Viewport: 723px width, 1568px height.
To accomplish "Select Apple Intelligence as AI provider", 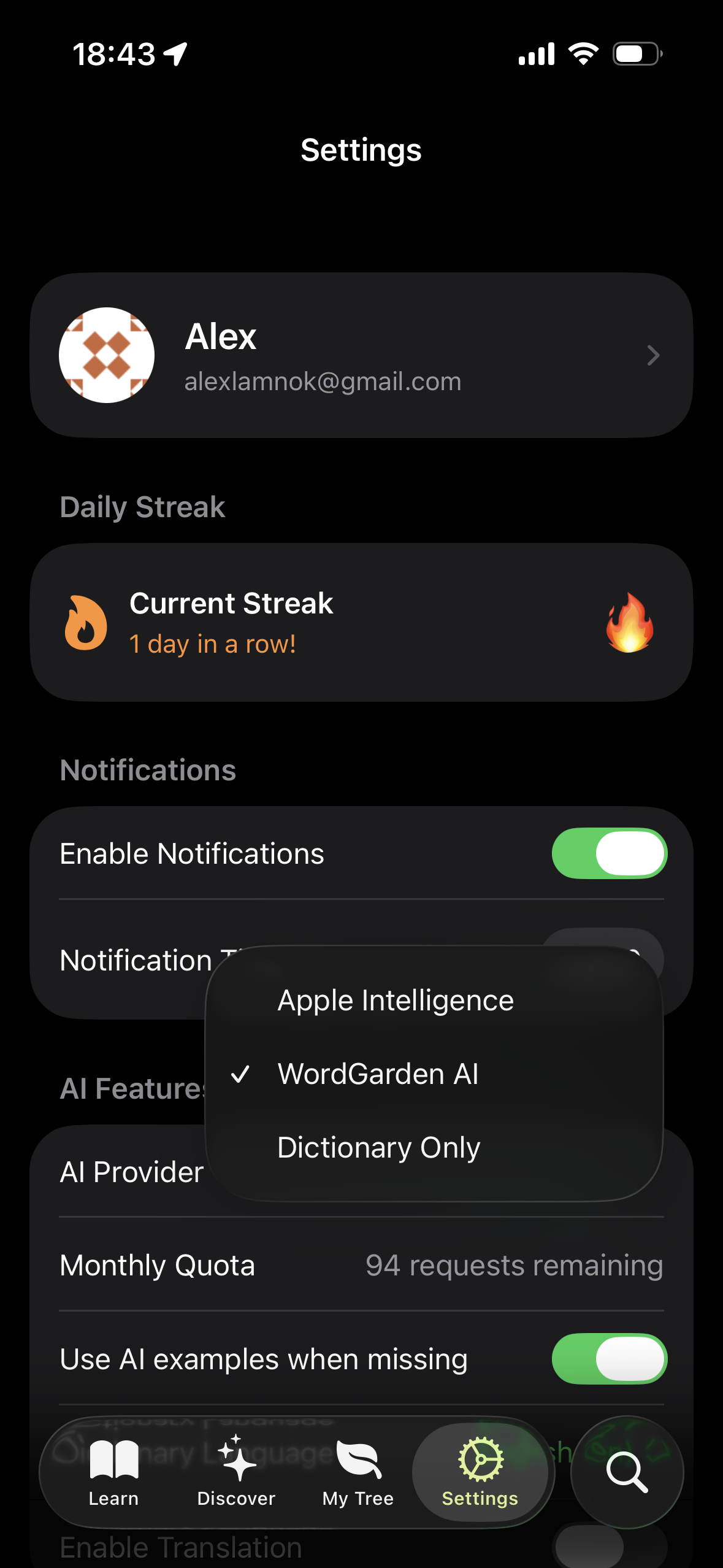I will tap(396, 1001).
